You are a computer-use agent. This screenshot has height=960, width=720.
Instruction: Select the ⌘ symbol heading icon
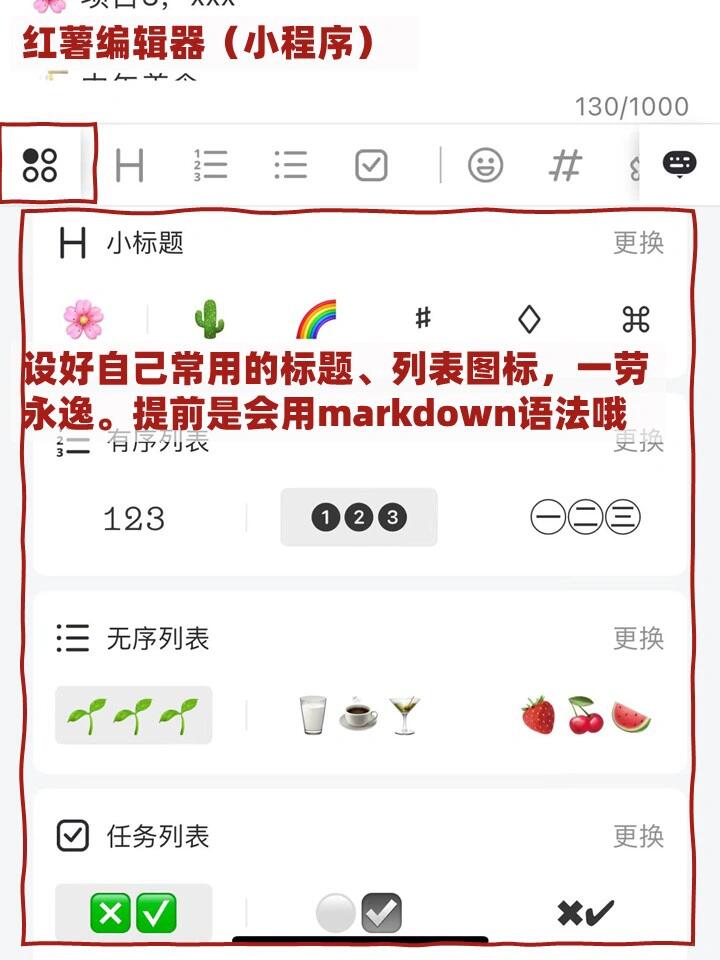click(x=636, y=320)
